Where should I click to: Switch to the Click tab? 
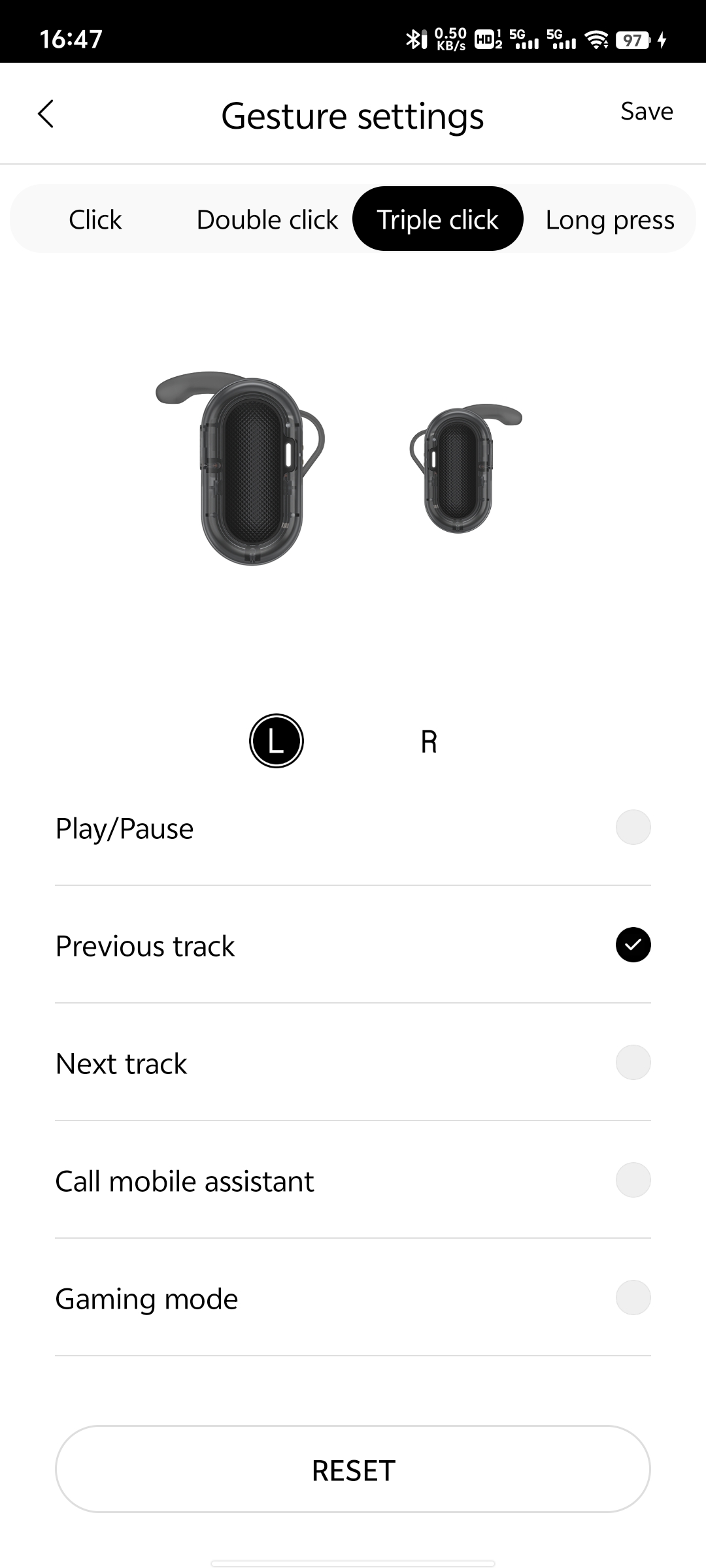click(95, 220)
